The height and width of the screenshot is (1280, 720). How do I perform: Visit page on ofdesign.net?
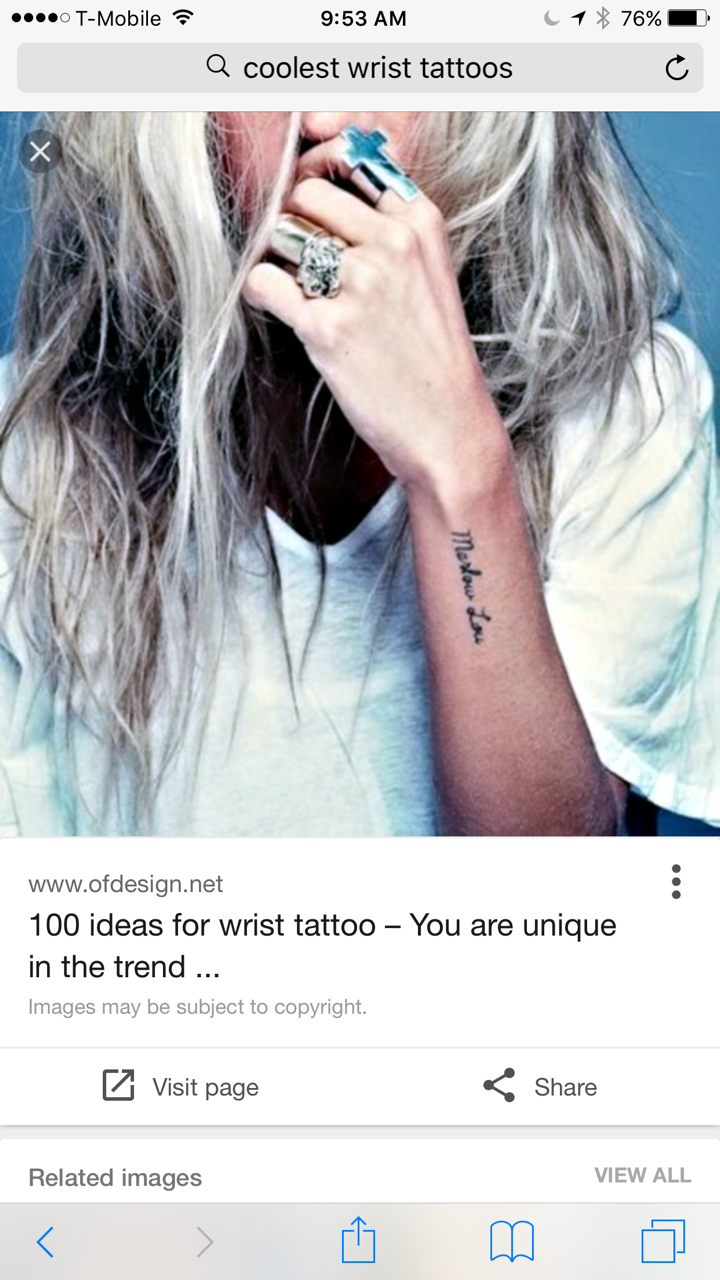pyautogui.click(x=181, y=1087)
